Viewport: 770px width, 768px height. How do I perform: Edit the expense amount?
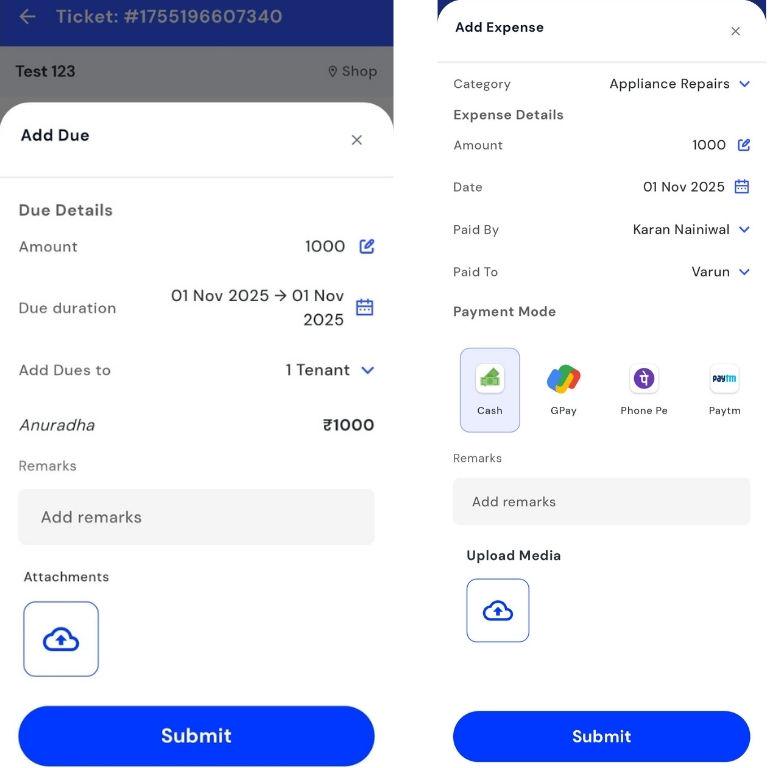point(744,145)
